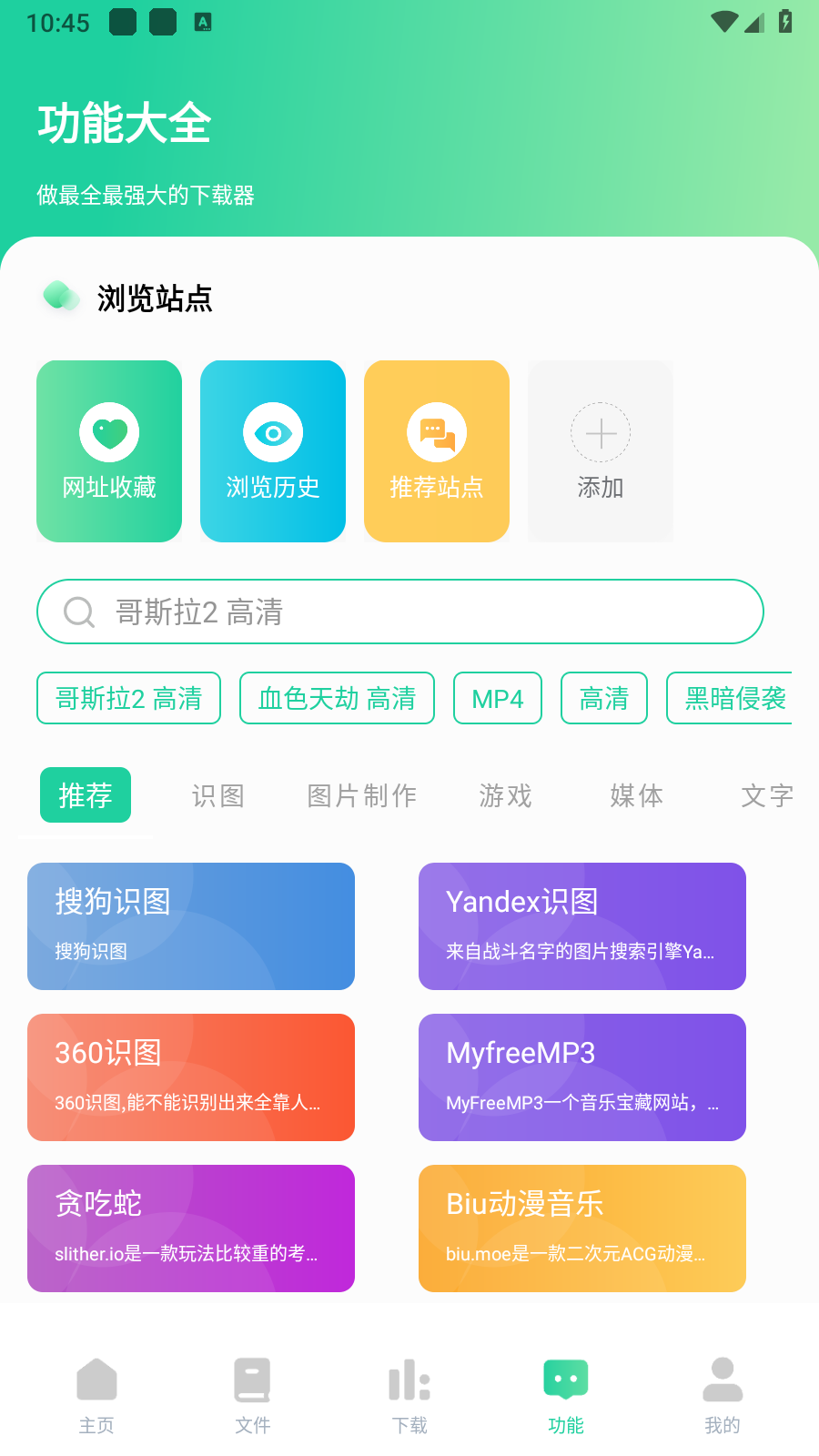
Task: Open the 媒体 category tab
Action: point(636,795)
